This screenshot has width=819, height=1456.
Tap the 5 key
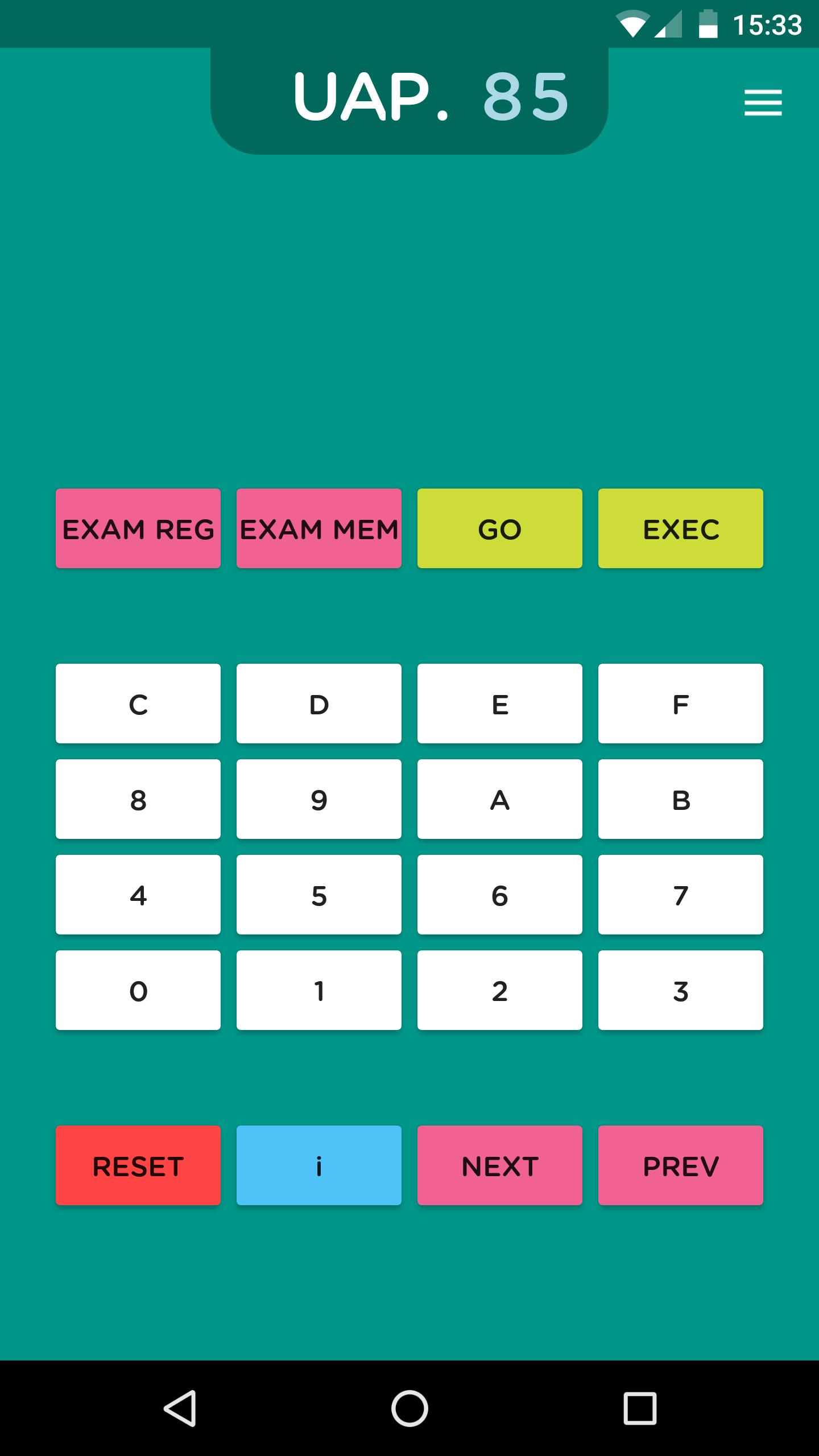[319, 895]
